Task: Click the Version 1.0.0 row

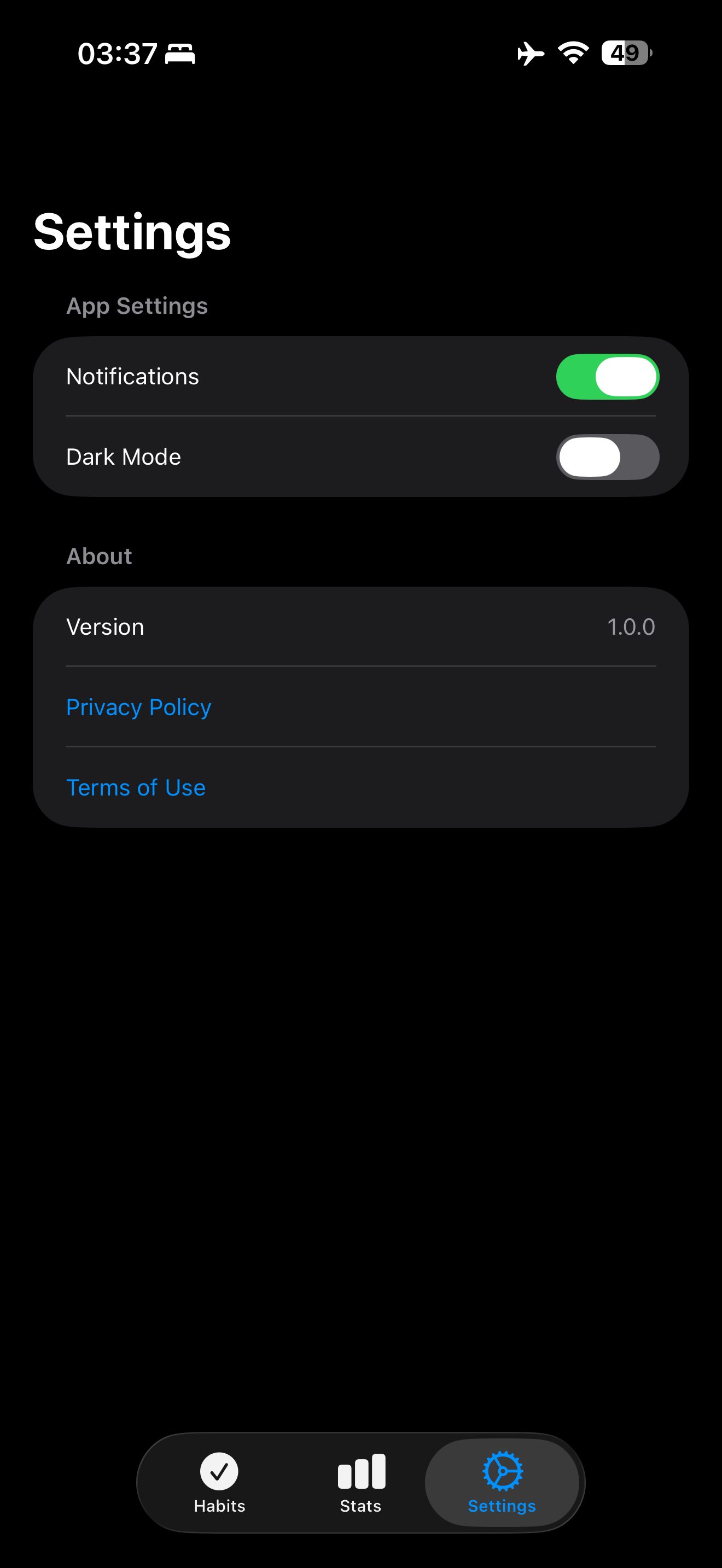Action: (360, 627)
